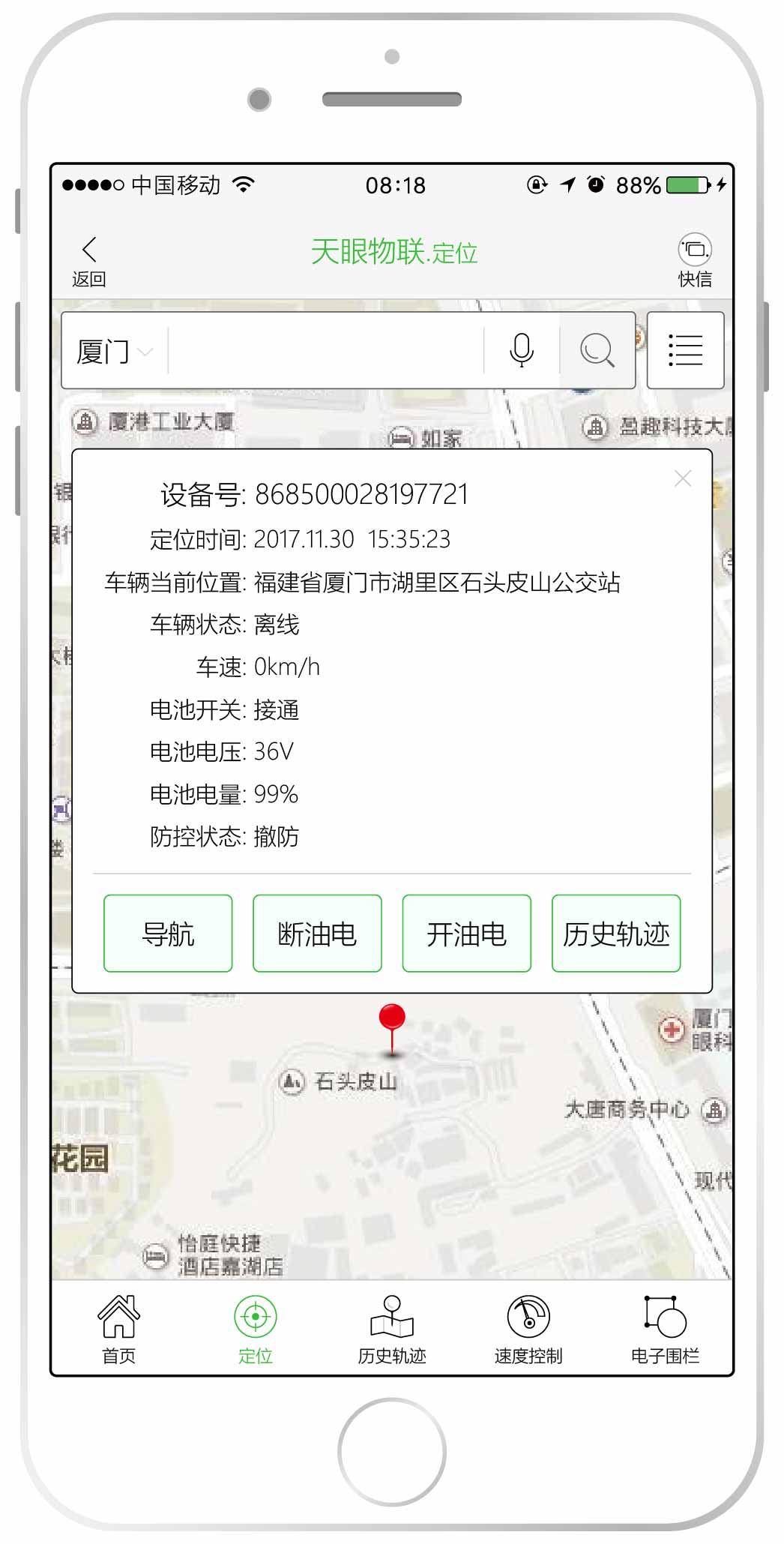This screenshot has height=1544, width=784.
Task: Focus the map search text field
Action: pos(326,351)
